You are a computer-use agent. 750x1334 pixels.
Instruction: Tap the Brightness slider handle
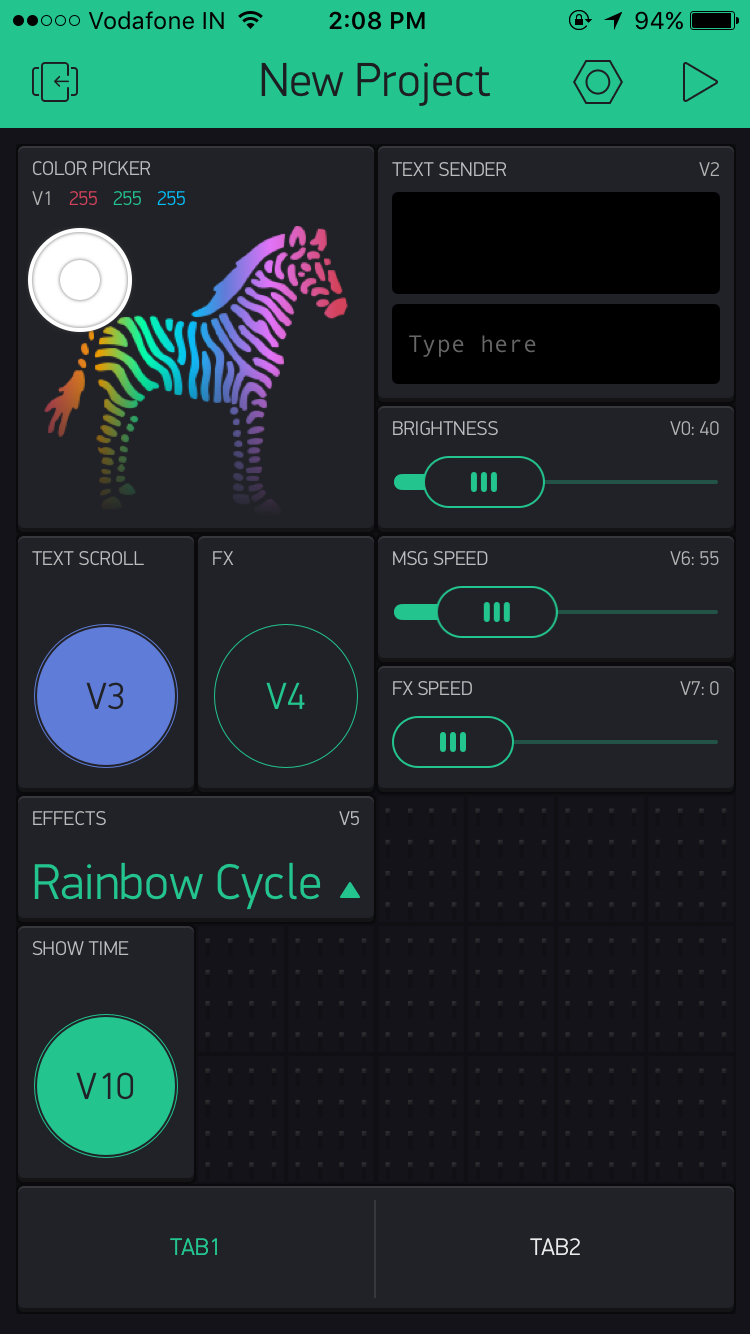click(484, 482)
